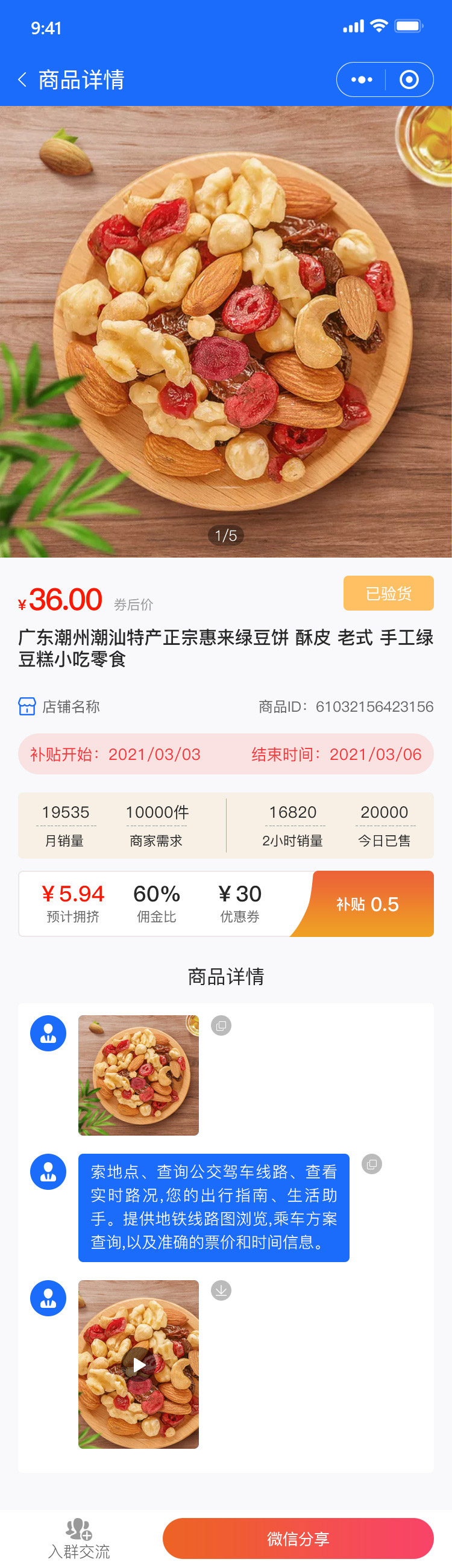This screenshot has width=452, height=1568.
Task: Tap the 补贴 0.5 subsidy button
Action: tap(368, 904)
